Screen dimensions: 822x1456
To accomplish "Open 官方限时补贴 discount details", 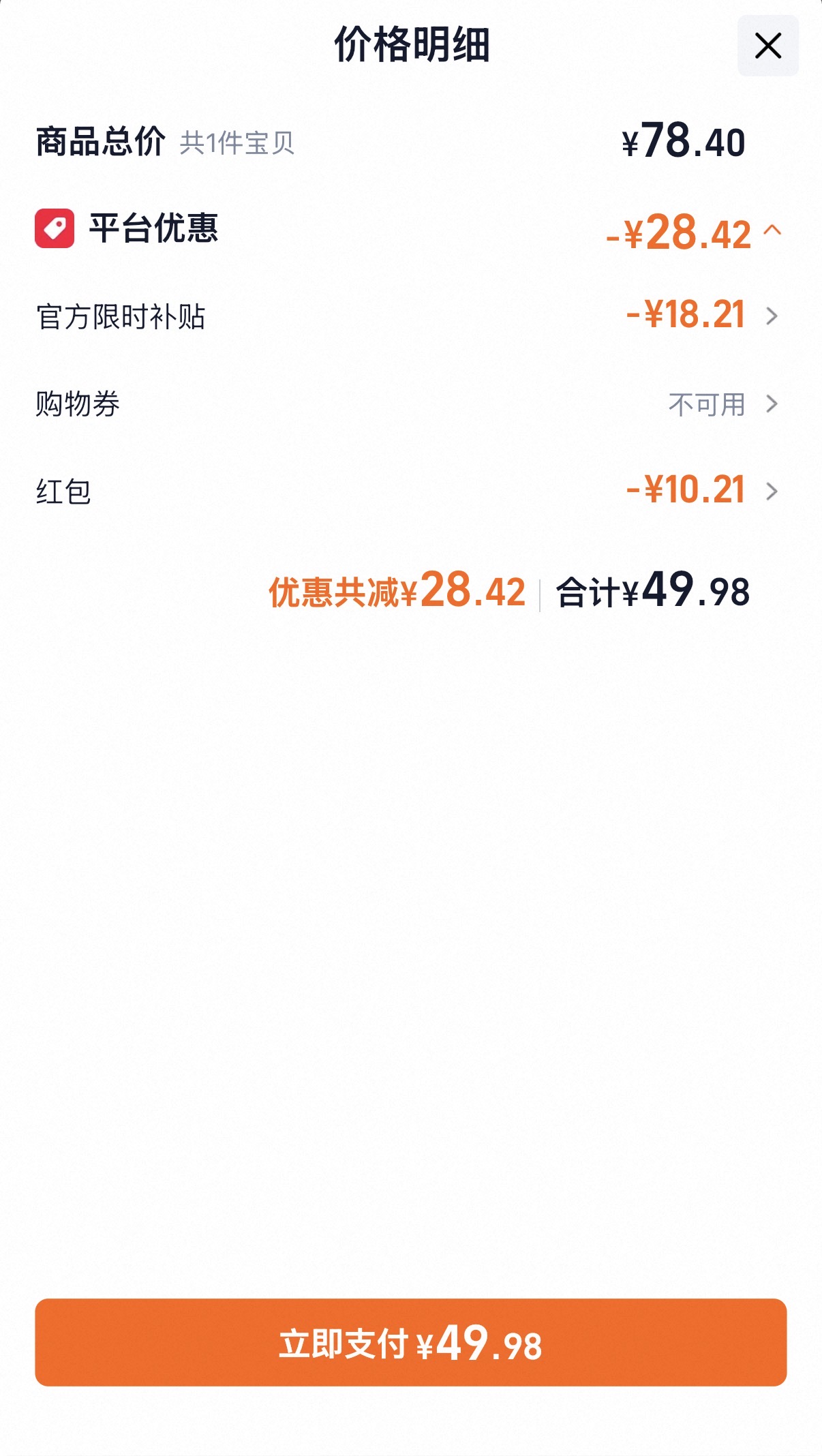I will click(411, 316).
